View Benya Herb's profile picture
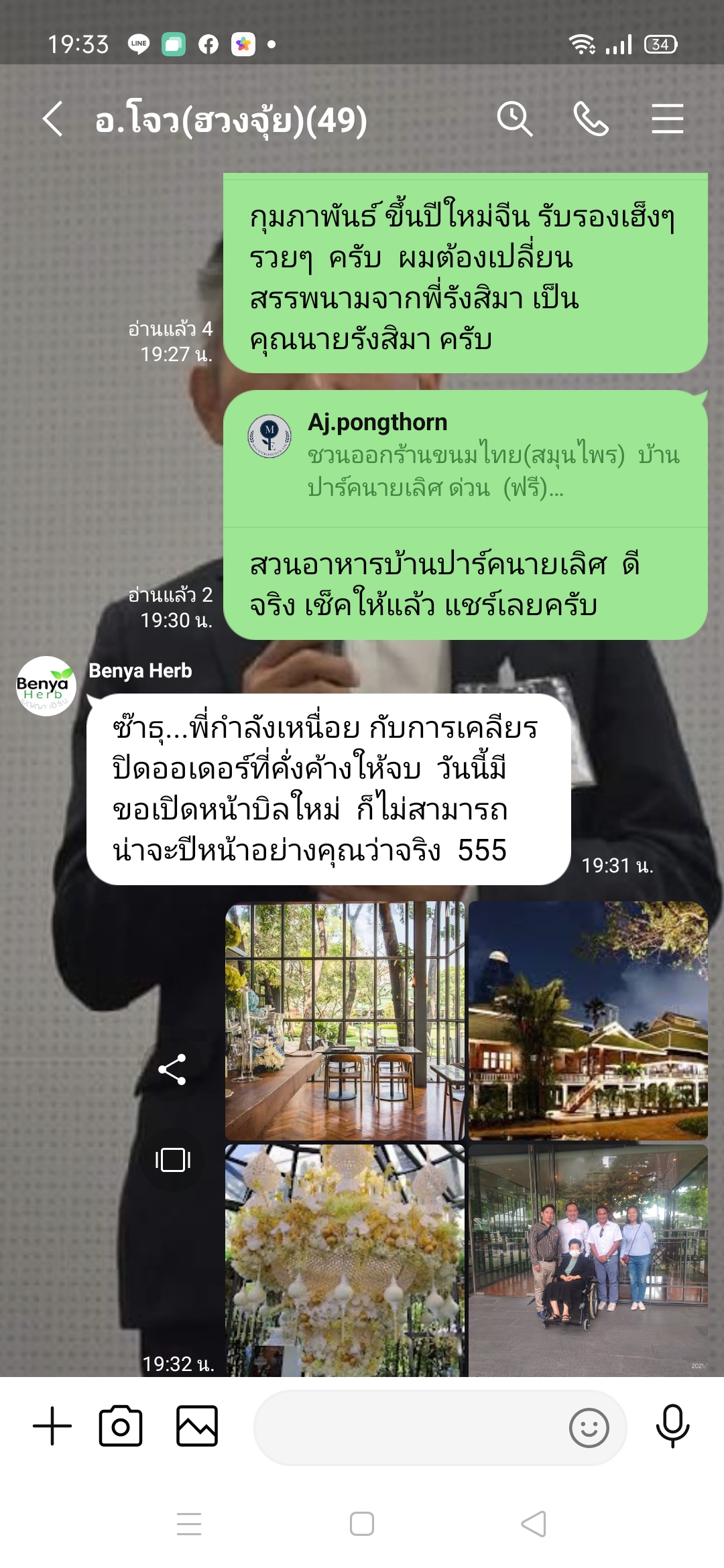This screenshot has width=724, height=1568. click(x=46, y=686)
